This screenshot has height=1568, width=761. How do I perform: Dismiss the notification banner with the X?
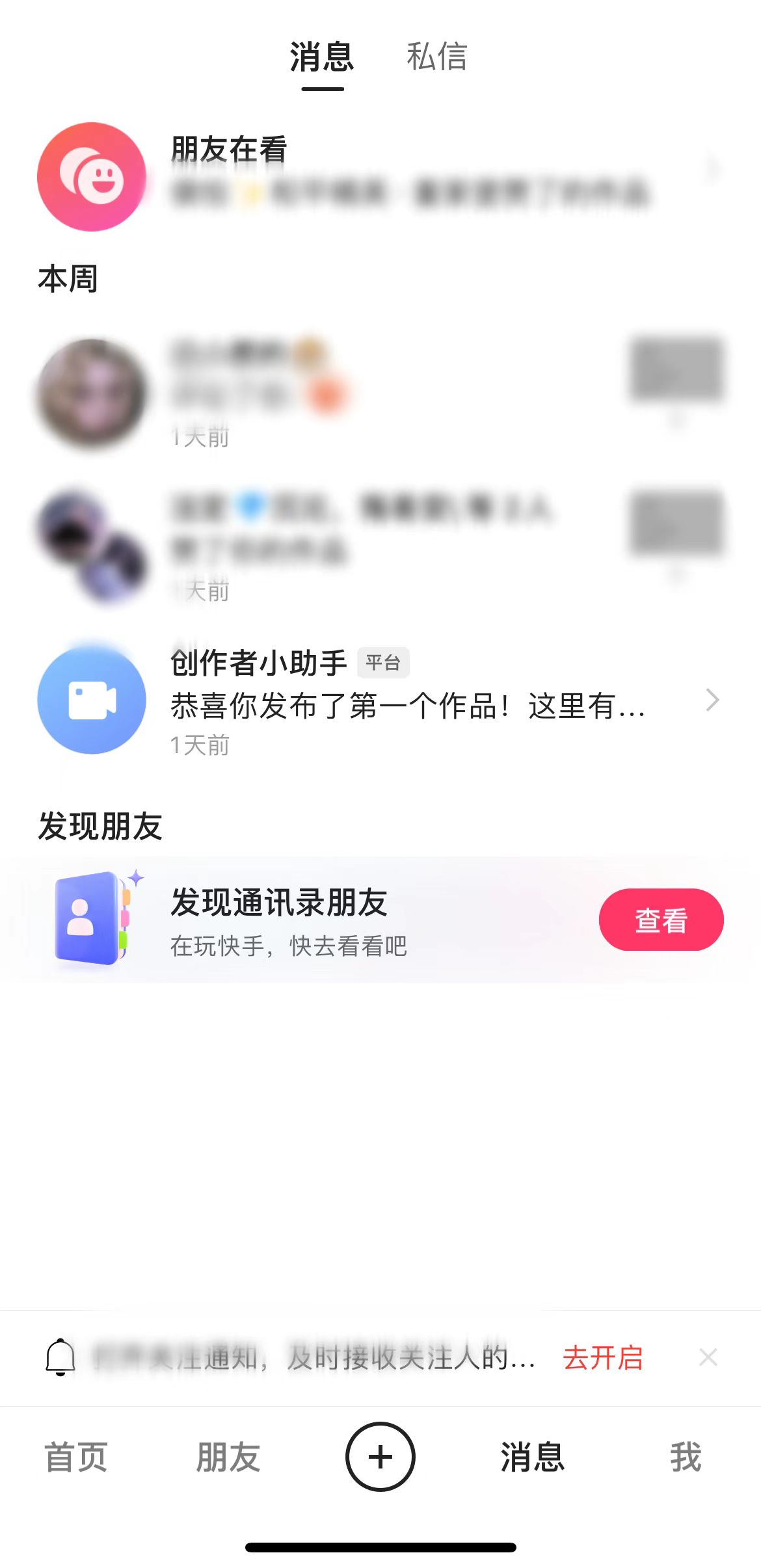[708, 1357]
